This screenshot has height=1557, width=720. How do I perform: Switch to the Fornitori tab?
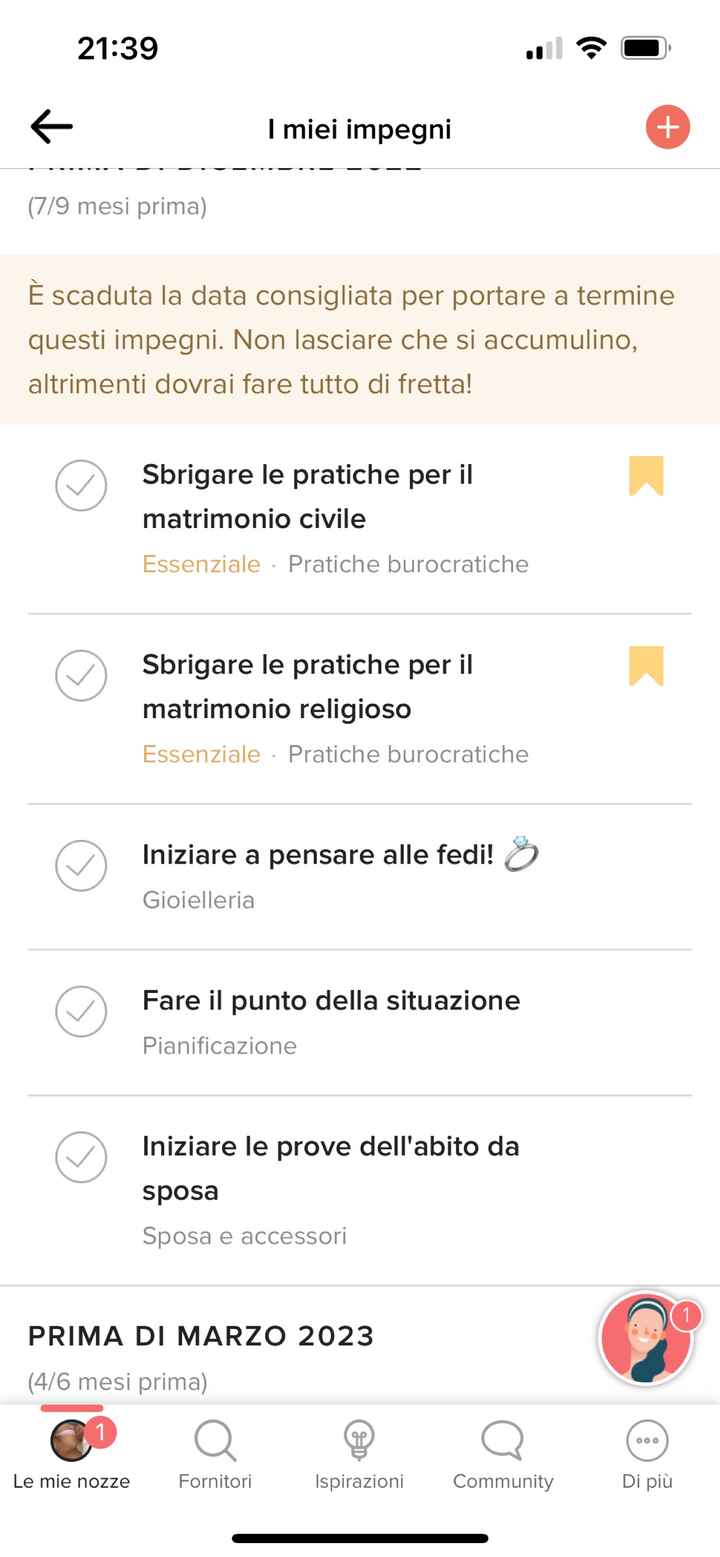pyautogui.click(x=215, y=1454)
